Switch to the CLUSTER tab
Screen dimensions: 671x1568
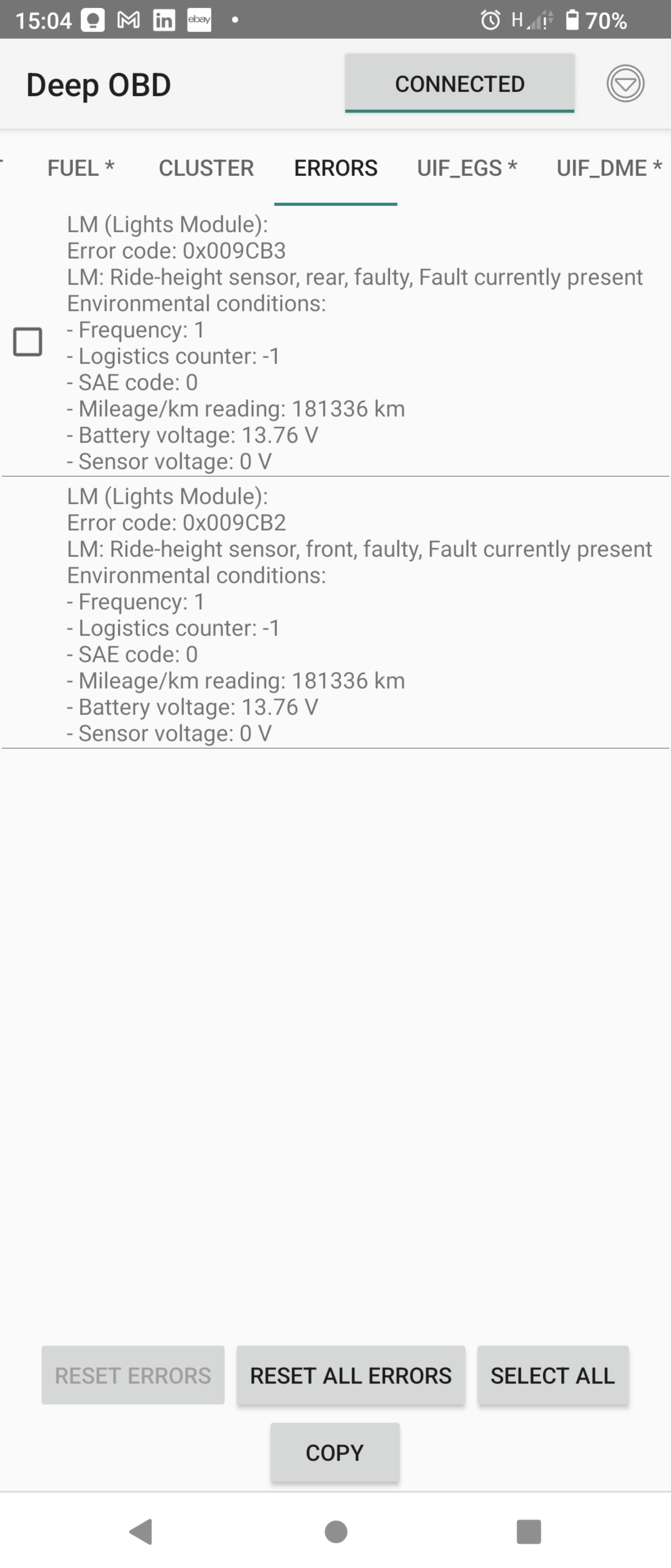click(x=206, y=168)
